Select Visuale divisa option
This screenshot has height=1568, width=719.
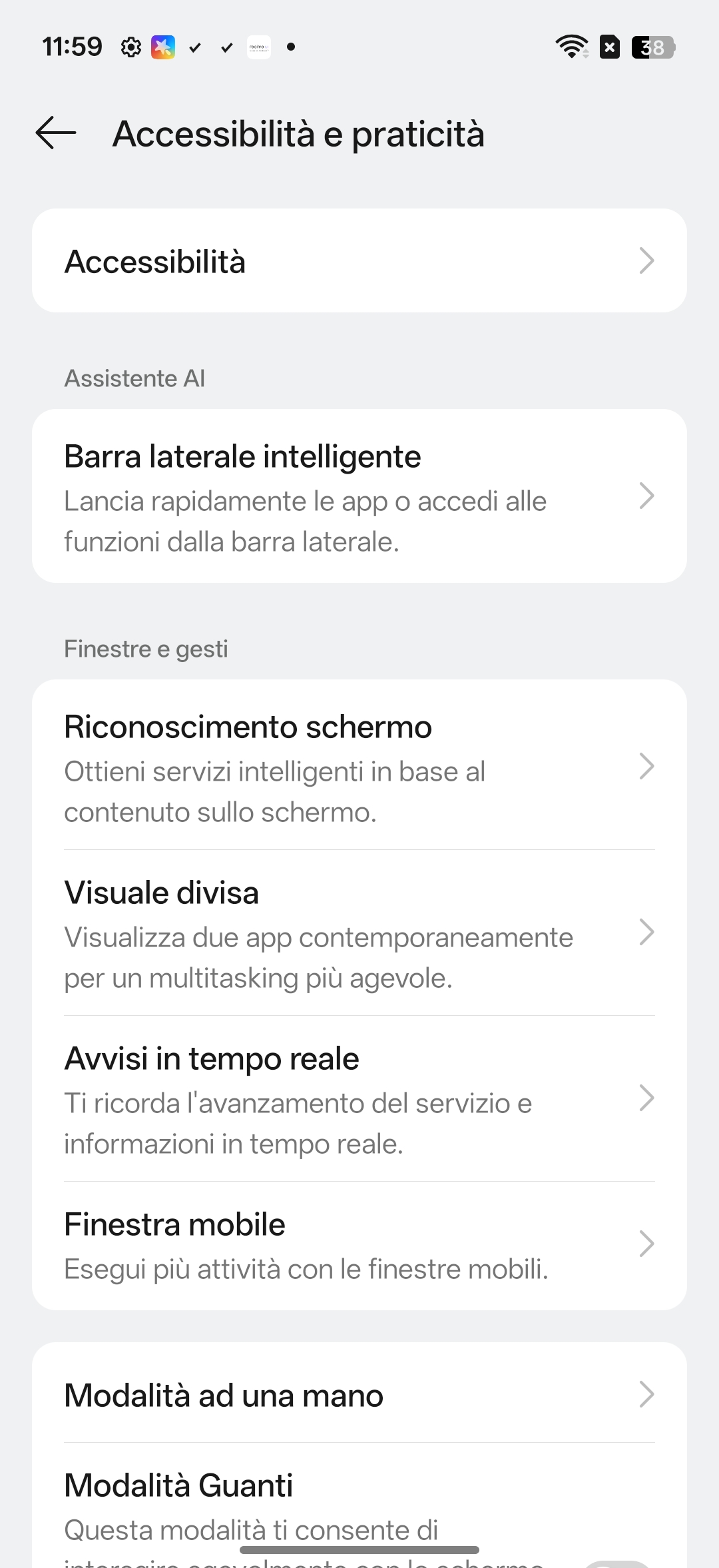pyautogui.click(x=359, y=933)
